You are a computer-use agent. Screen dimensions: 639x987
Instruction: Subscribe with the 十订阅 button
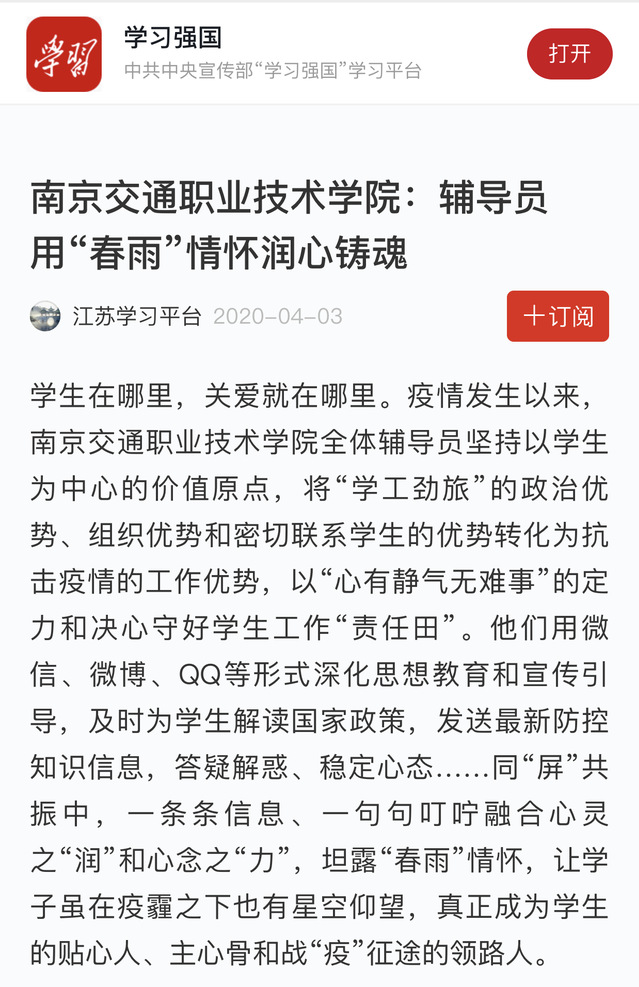point(558,316)
